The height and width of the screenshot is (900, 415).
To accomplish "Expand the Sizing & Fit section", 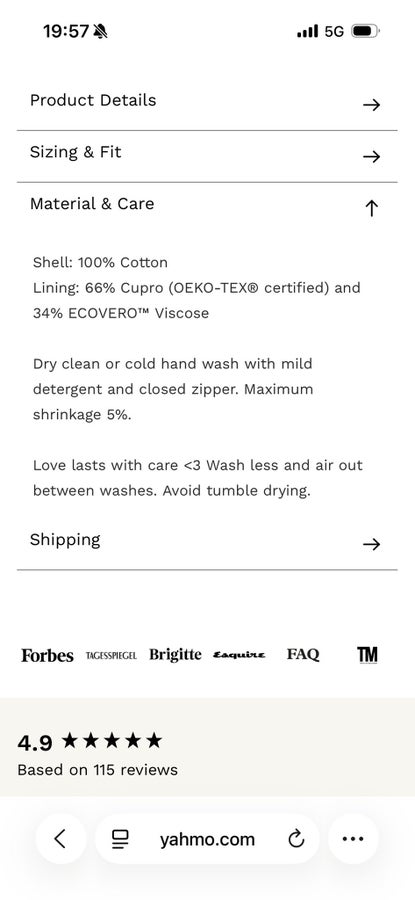I will click(207, 156).
